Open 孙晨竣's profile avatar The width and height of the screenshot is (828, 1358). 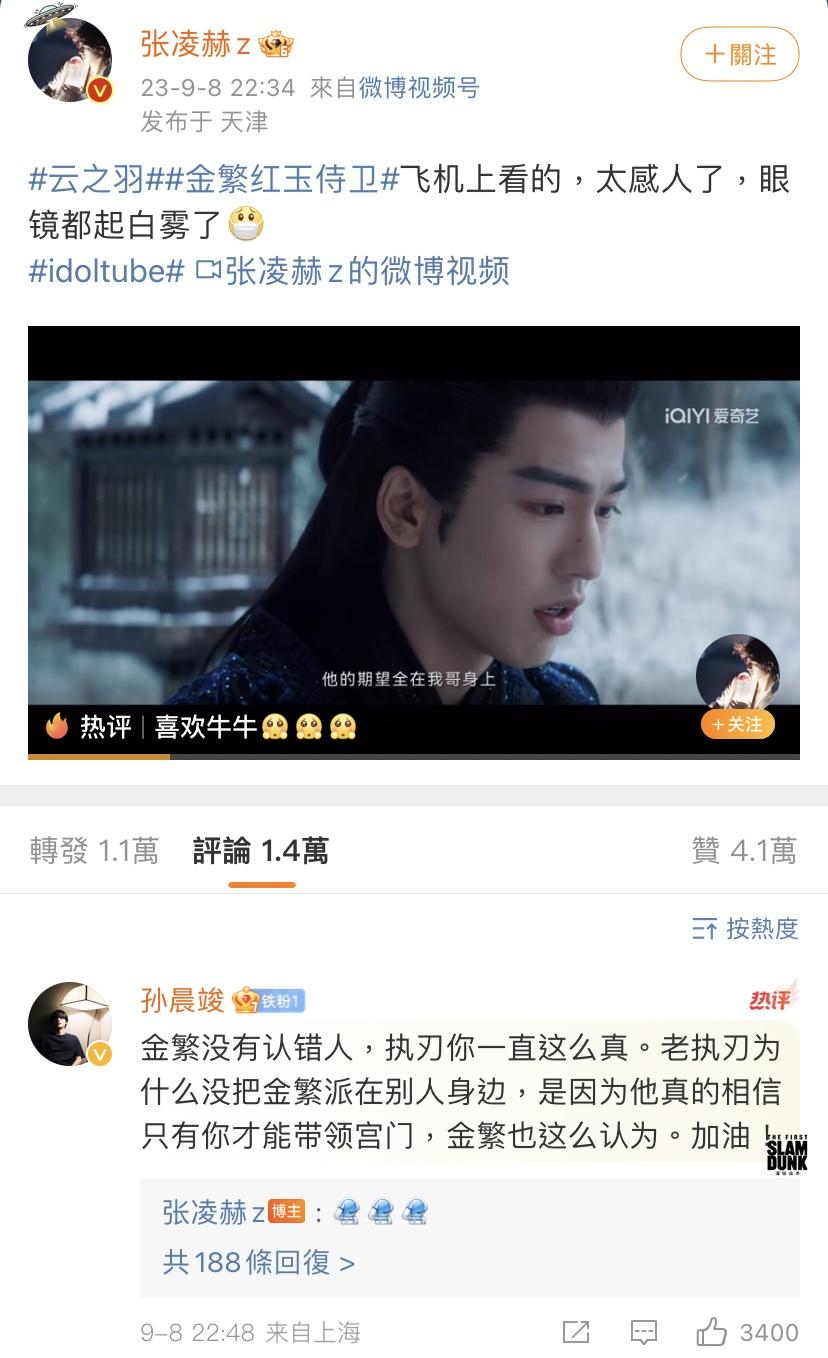(69, 1024)
